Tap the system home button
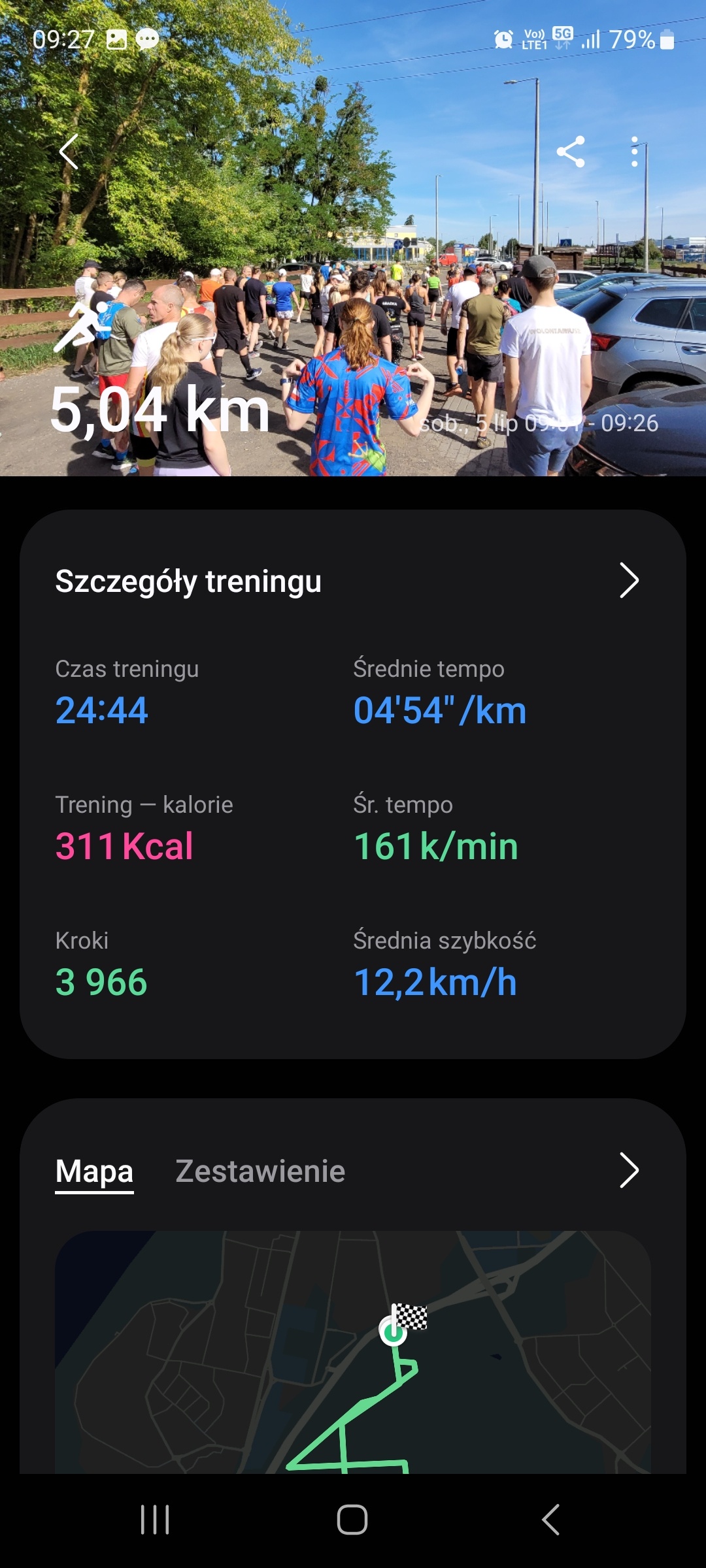 point(352,1520)
